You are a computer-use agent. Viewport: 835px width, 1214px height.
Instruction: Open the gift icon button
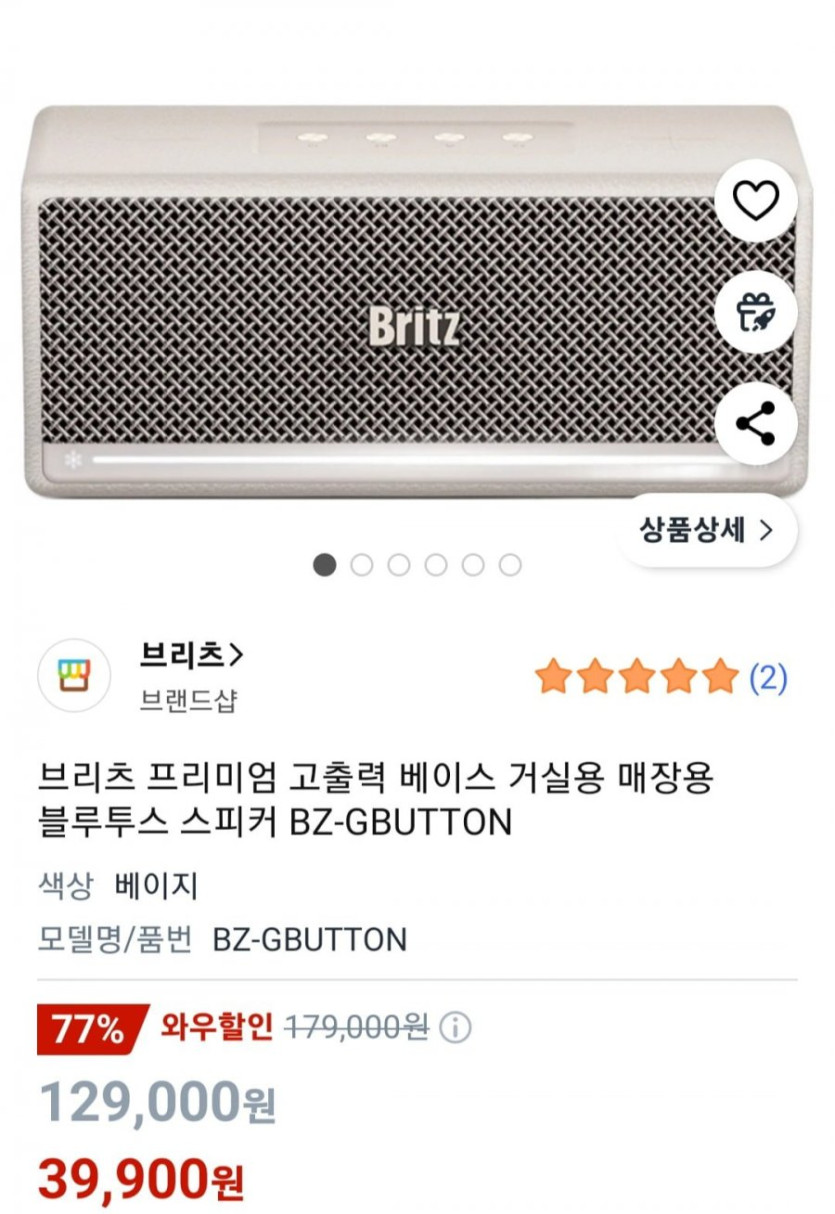pos(756,312)
